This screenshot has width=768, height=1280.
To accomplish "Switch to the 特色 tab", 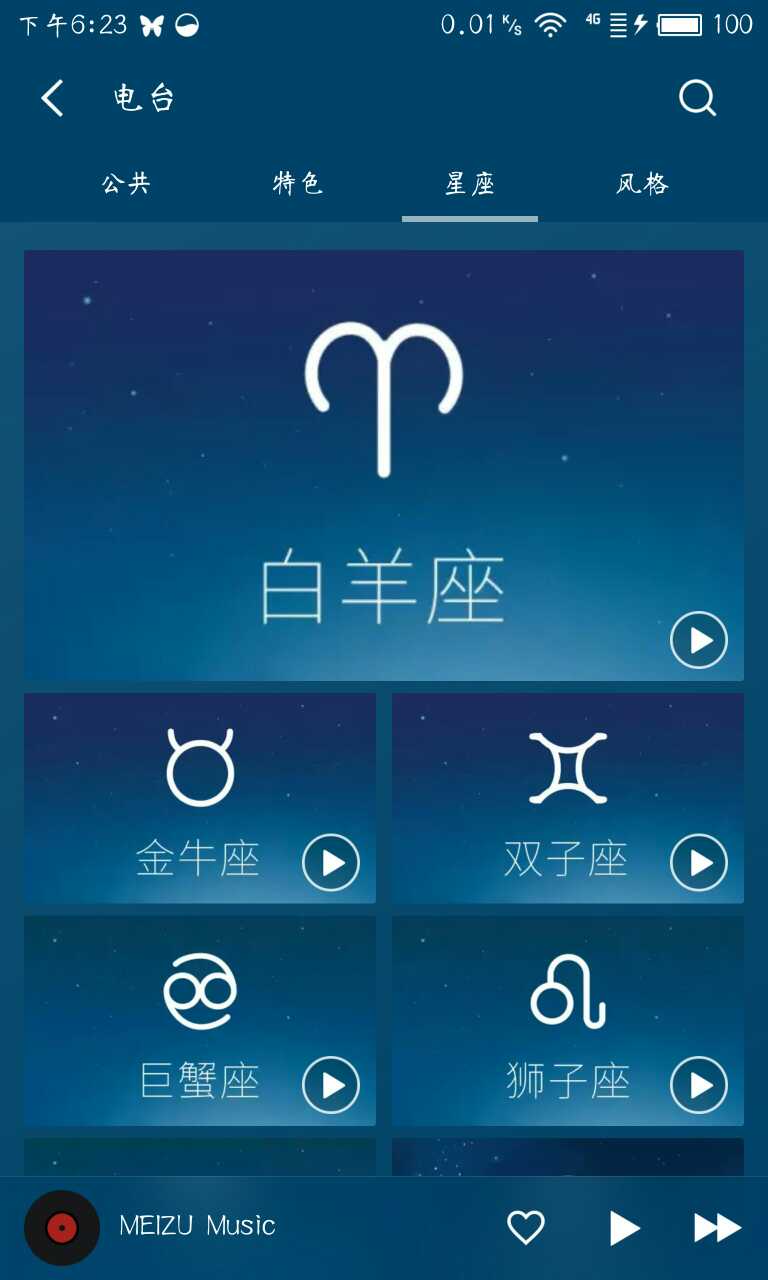I will point(298,183).
